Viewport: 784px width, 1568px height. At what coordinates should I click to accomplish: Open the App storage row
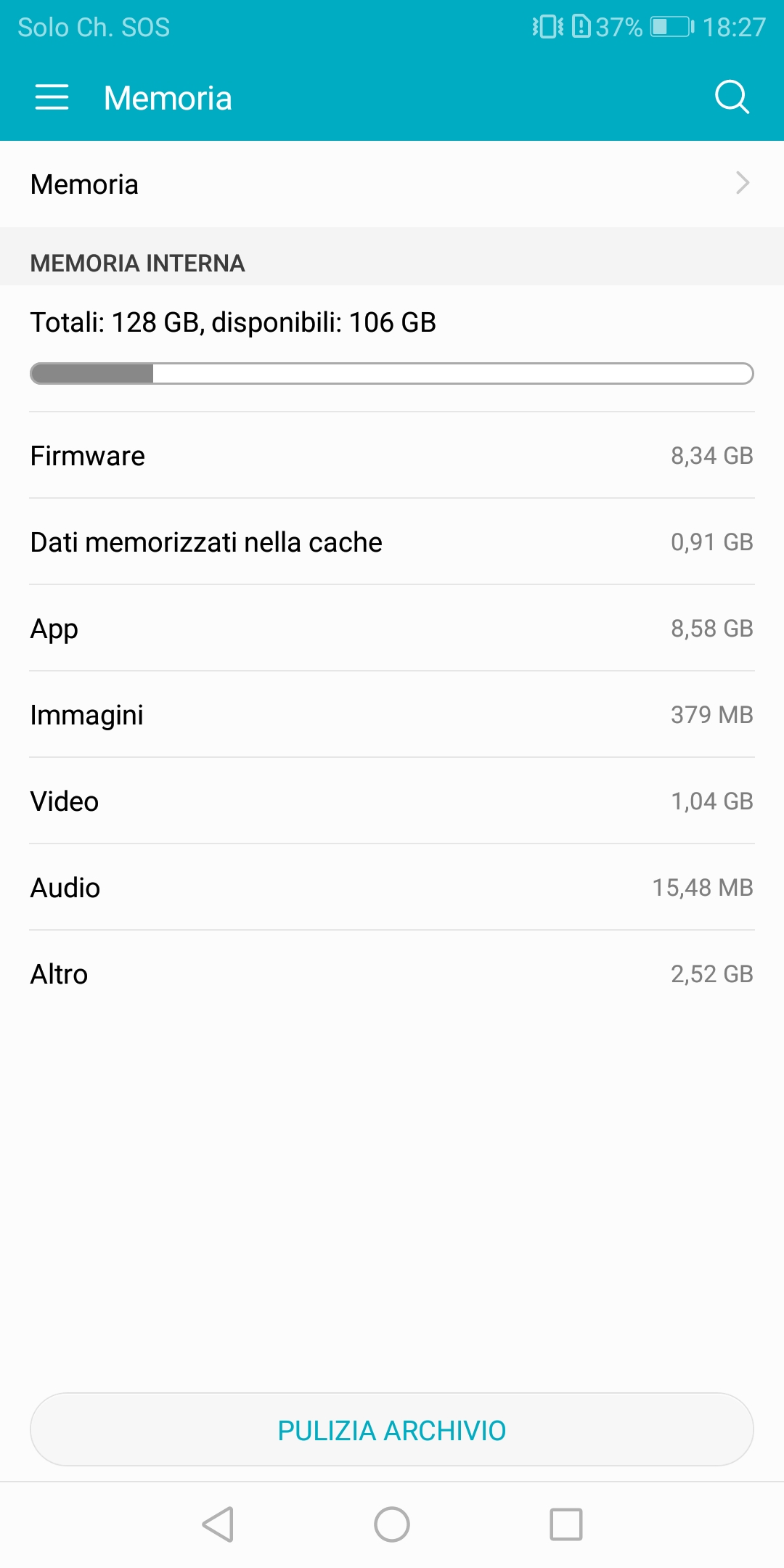(x=392, y=628)
